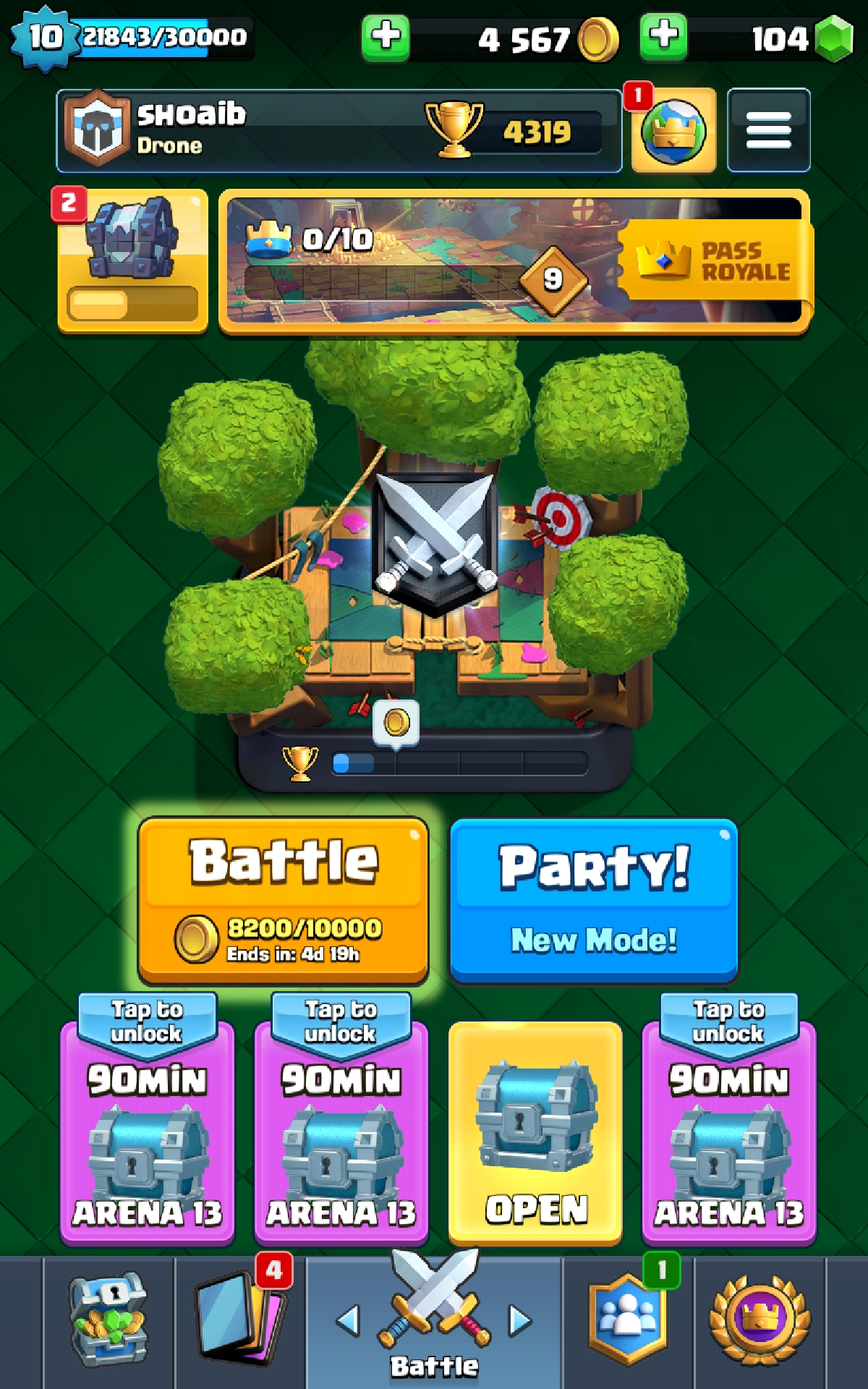Viewport: 868px width, 1389px height.
Task: Select the Party! New Mode button
Action: [x=594, y=900]
